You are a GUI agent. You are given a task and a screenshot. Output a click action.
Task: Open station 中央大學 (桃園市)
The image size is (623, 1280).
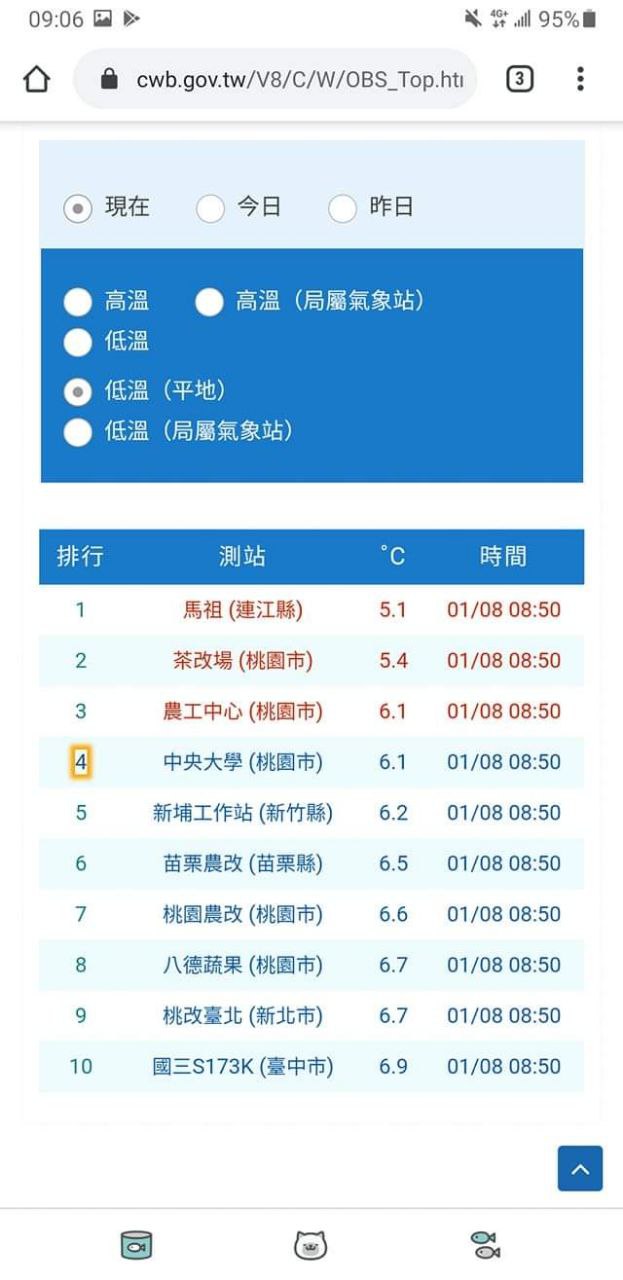(x=243, y=763)
